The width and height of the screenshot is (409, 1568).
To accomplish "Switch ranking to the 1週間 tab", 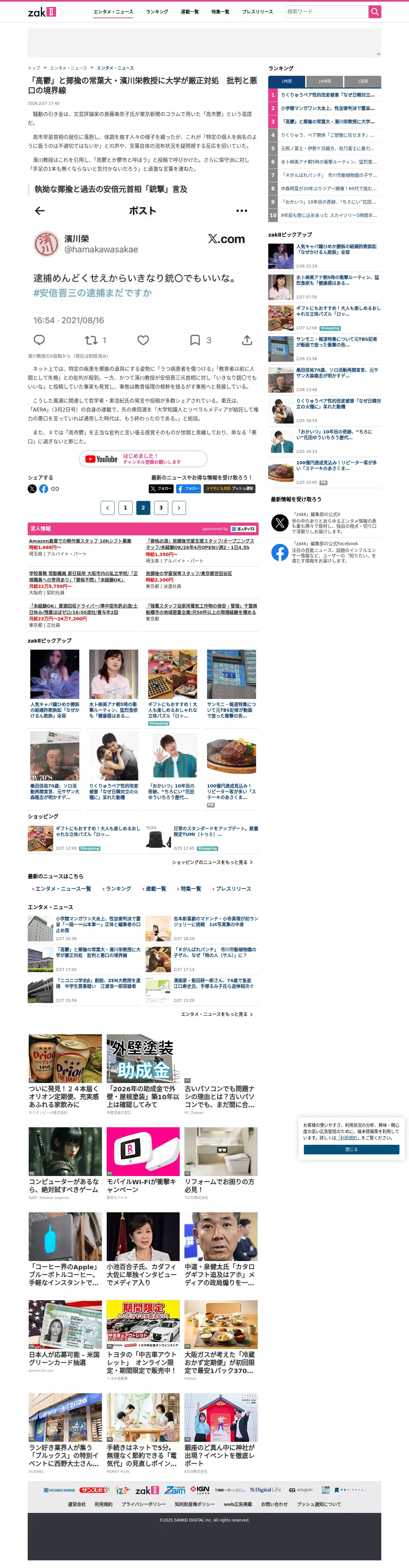I will [362, 81].
